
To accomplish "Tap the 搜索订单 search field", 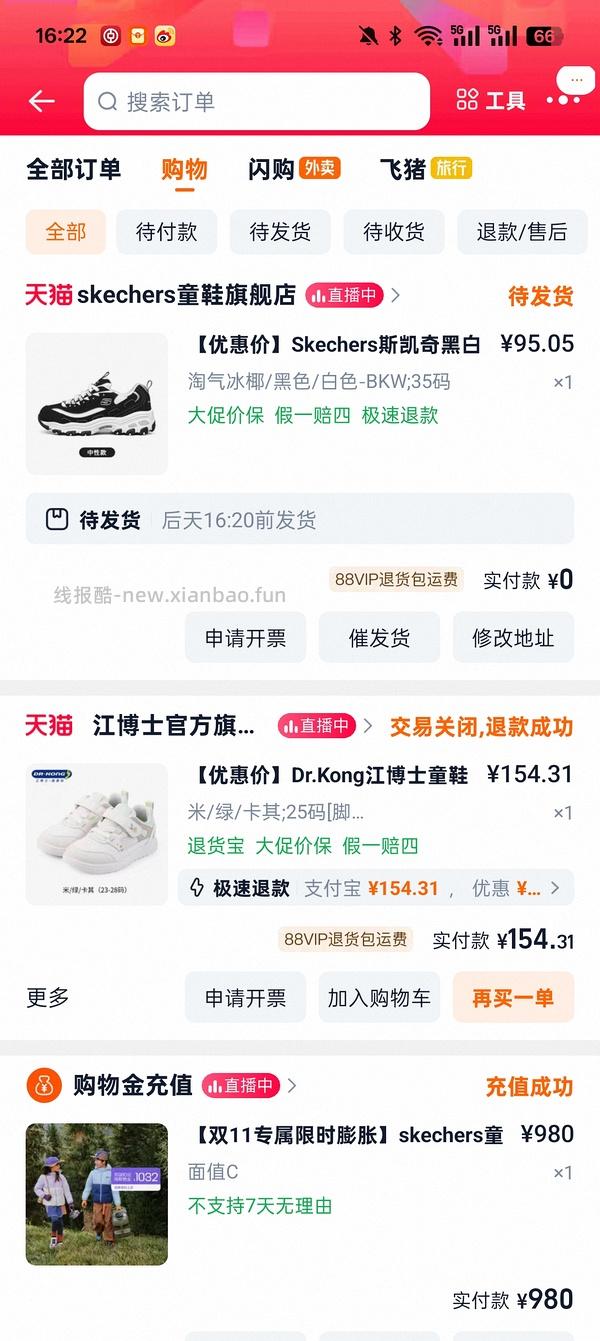I will 256,101.
